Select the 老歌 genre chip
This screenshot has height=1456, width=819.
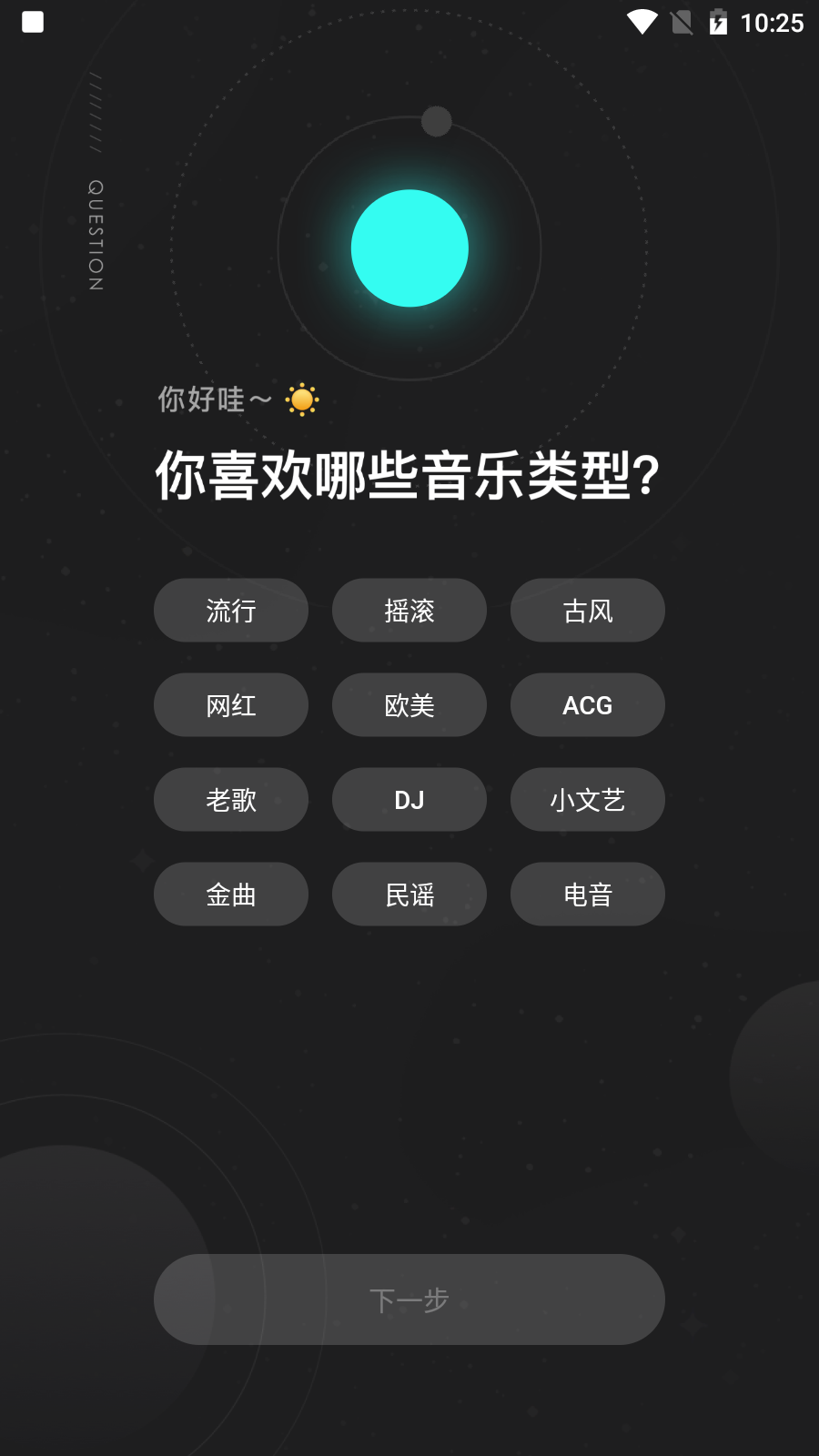tap(231, 800)
